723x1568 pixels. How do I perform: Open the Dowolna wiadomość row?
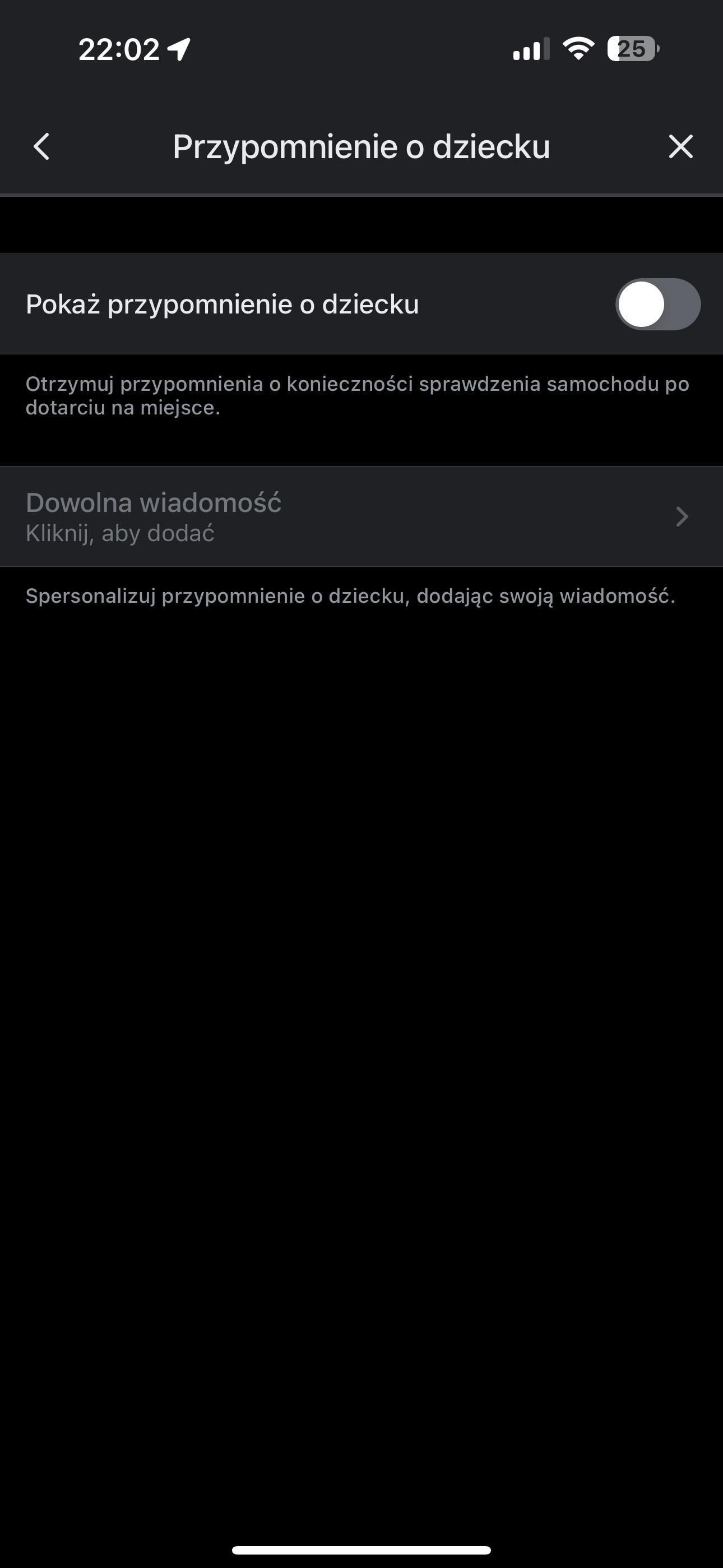click(361, 516)
